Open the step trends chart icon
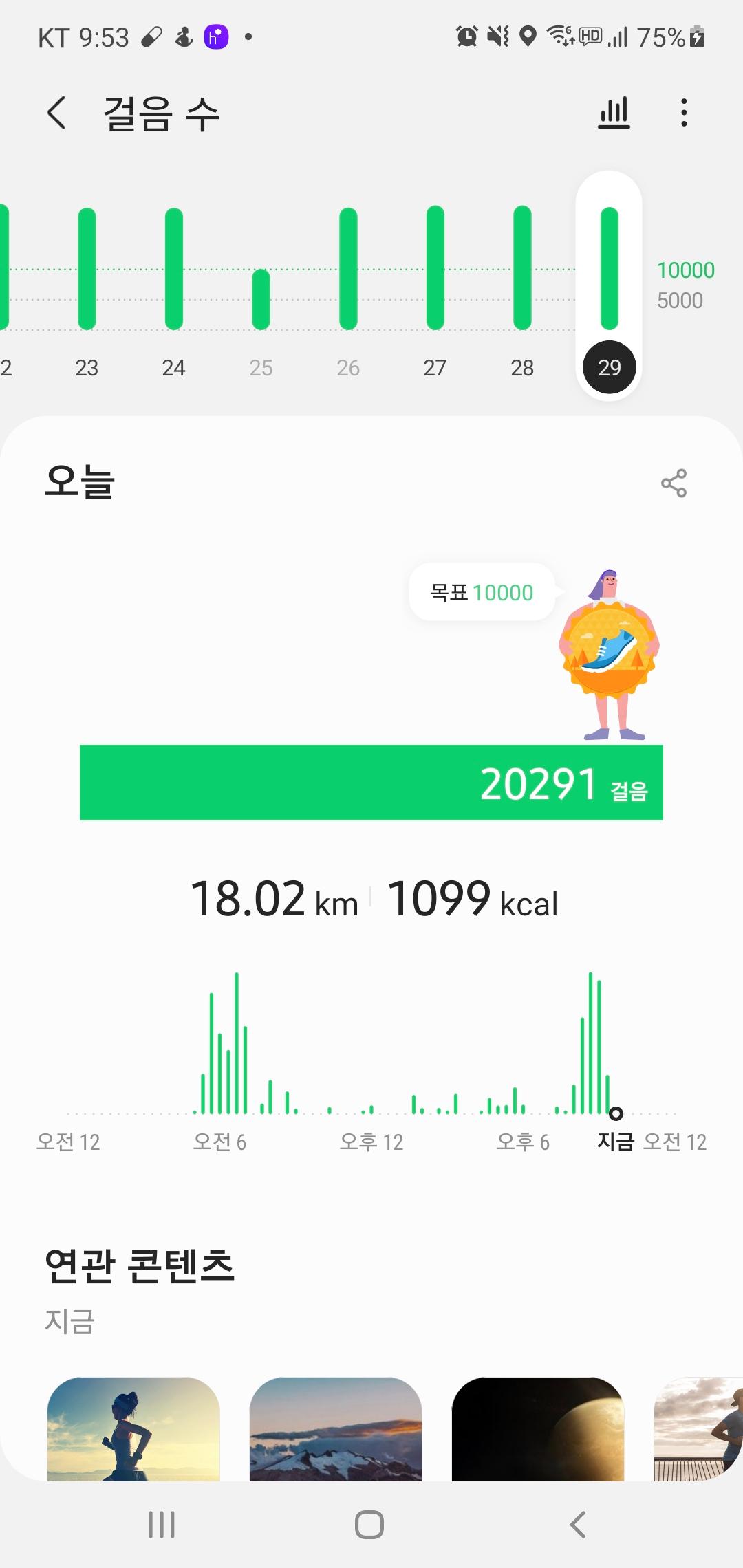Viewport: 743px width, 1568px height. point(614,113)
